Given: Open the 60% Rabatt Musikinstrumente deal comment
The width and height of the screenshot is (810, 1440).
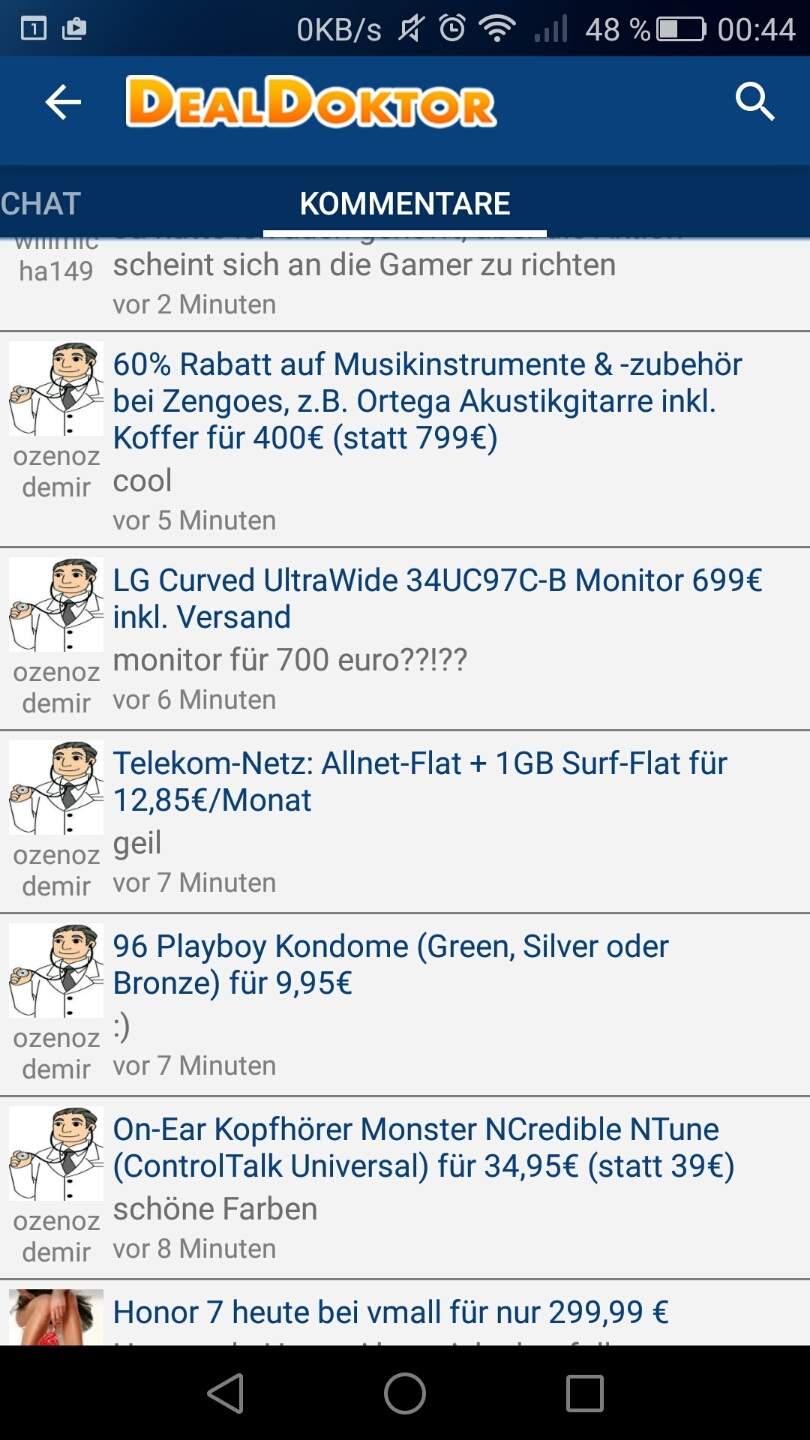Looking at the screenshot, I should (x=405, y=439).
